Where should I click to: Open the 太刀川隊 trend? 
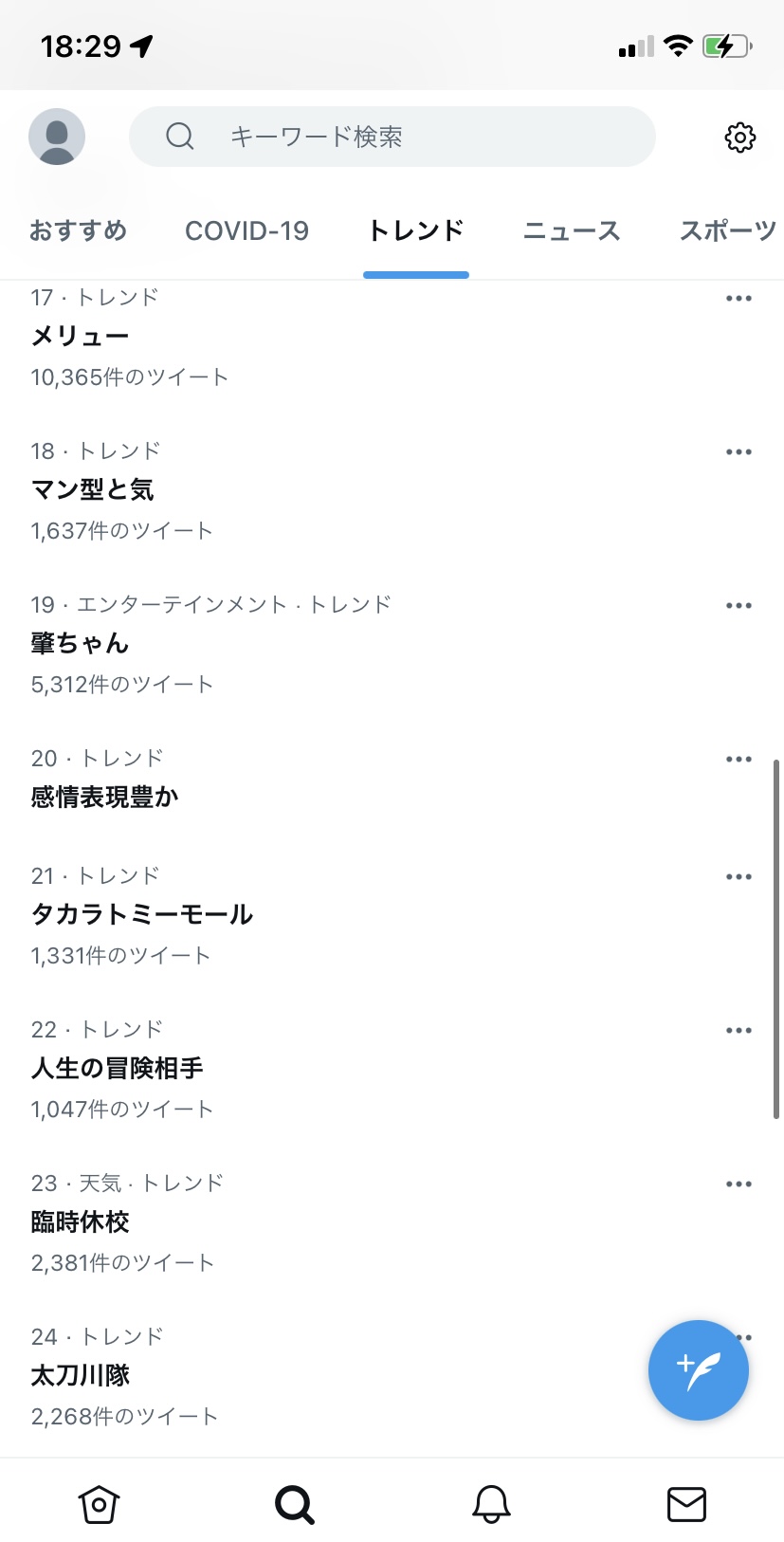pos(80,1376)
